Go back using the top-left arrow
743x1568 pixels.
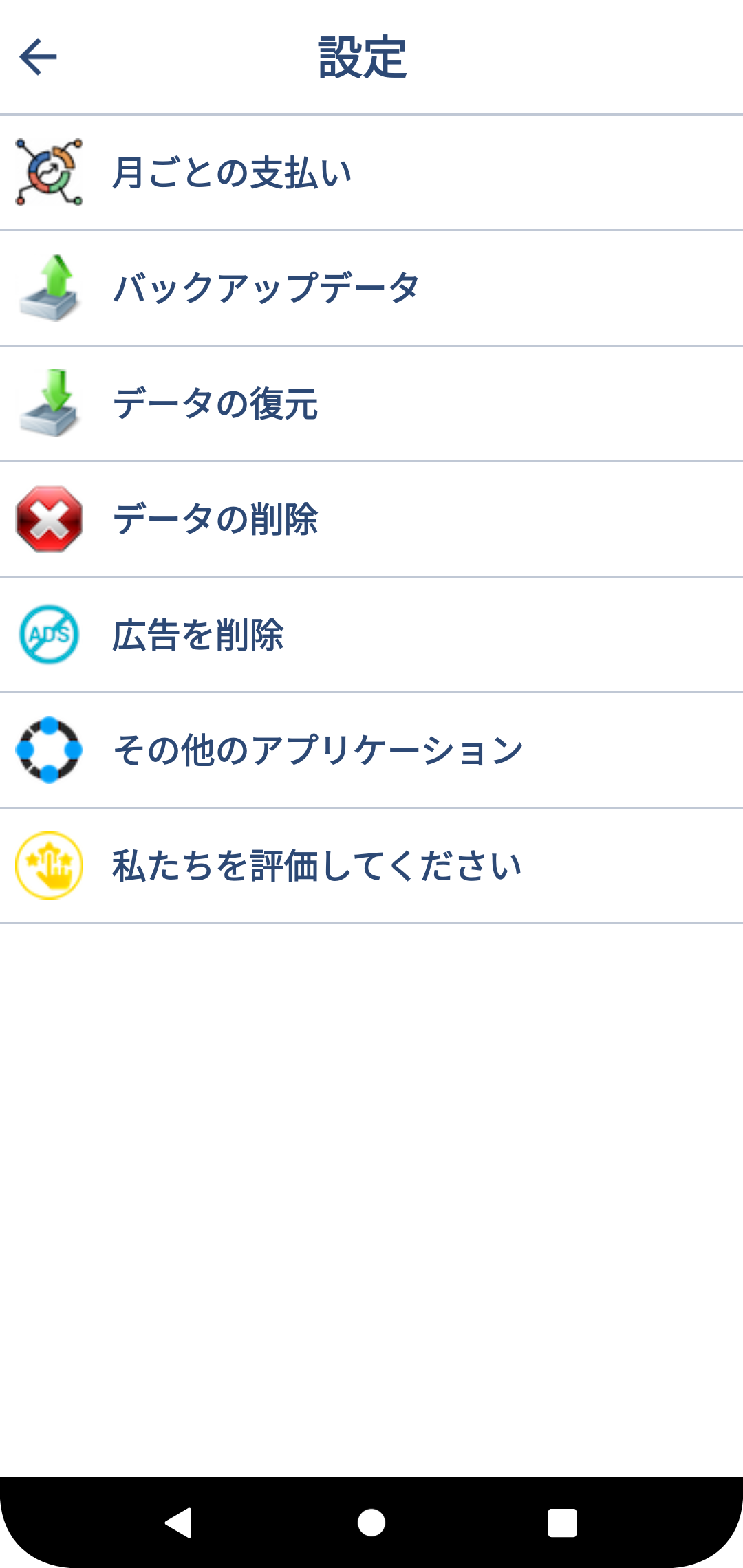[x=39, y=56]
